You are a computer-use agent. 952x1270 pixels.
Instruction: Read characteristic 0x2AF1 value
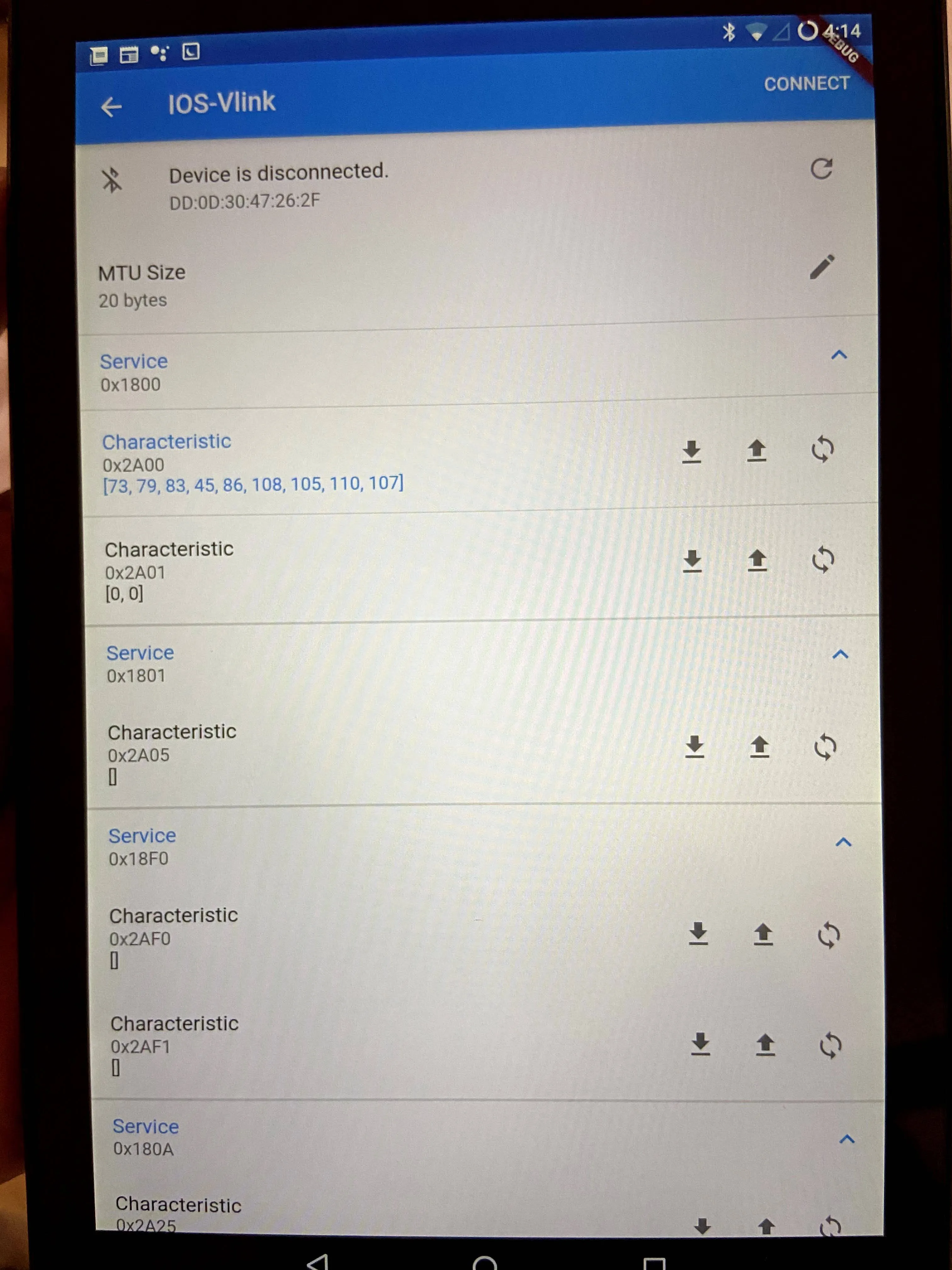[700, 1044]
